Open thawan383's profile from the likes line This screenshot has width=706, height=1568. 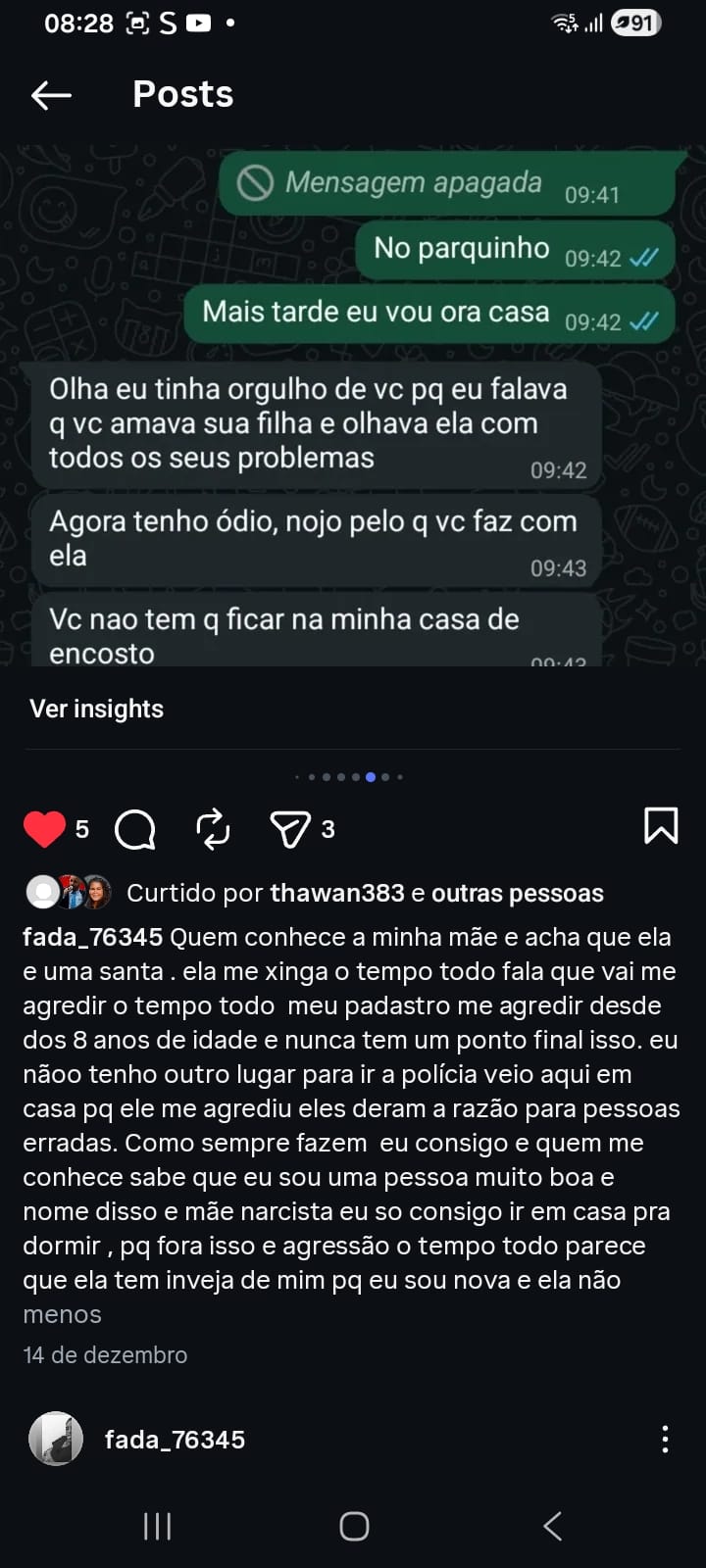(336, 893)
